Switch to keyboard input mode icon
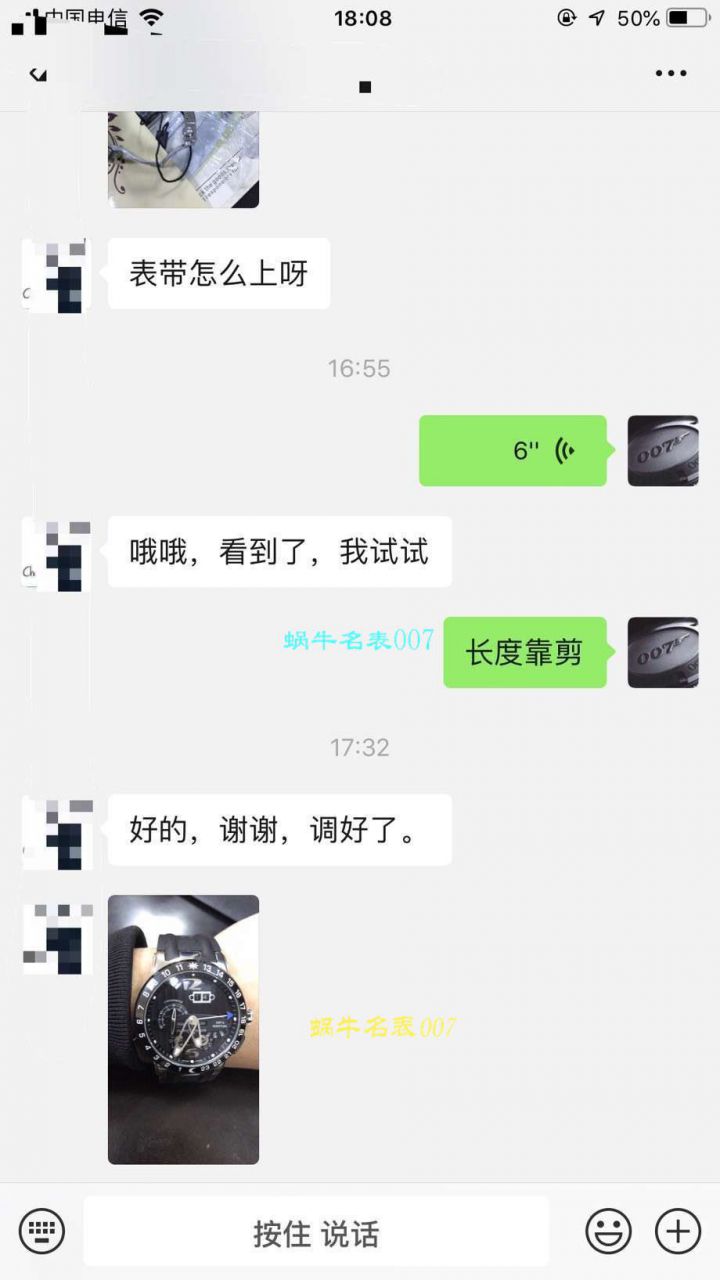Screen dimensions: 720x1280 pyautogui.click(x=42, y=1231)
